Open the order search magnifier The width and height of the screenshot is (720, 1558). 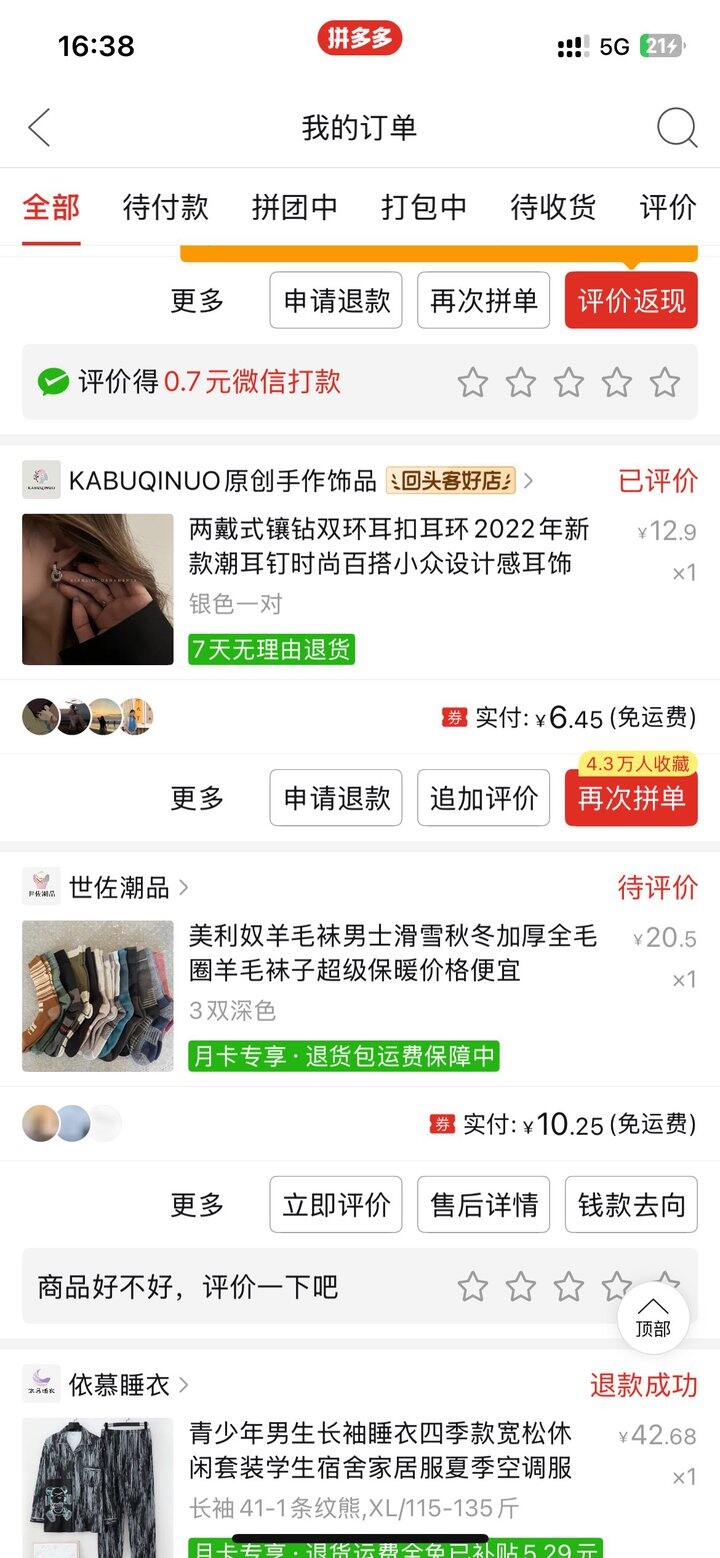point(677,127)
